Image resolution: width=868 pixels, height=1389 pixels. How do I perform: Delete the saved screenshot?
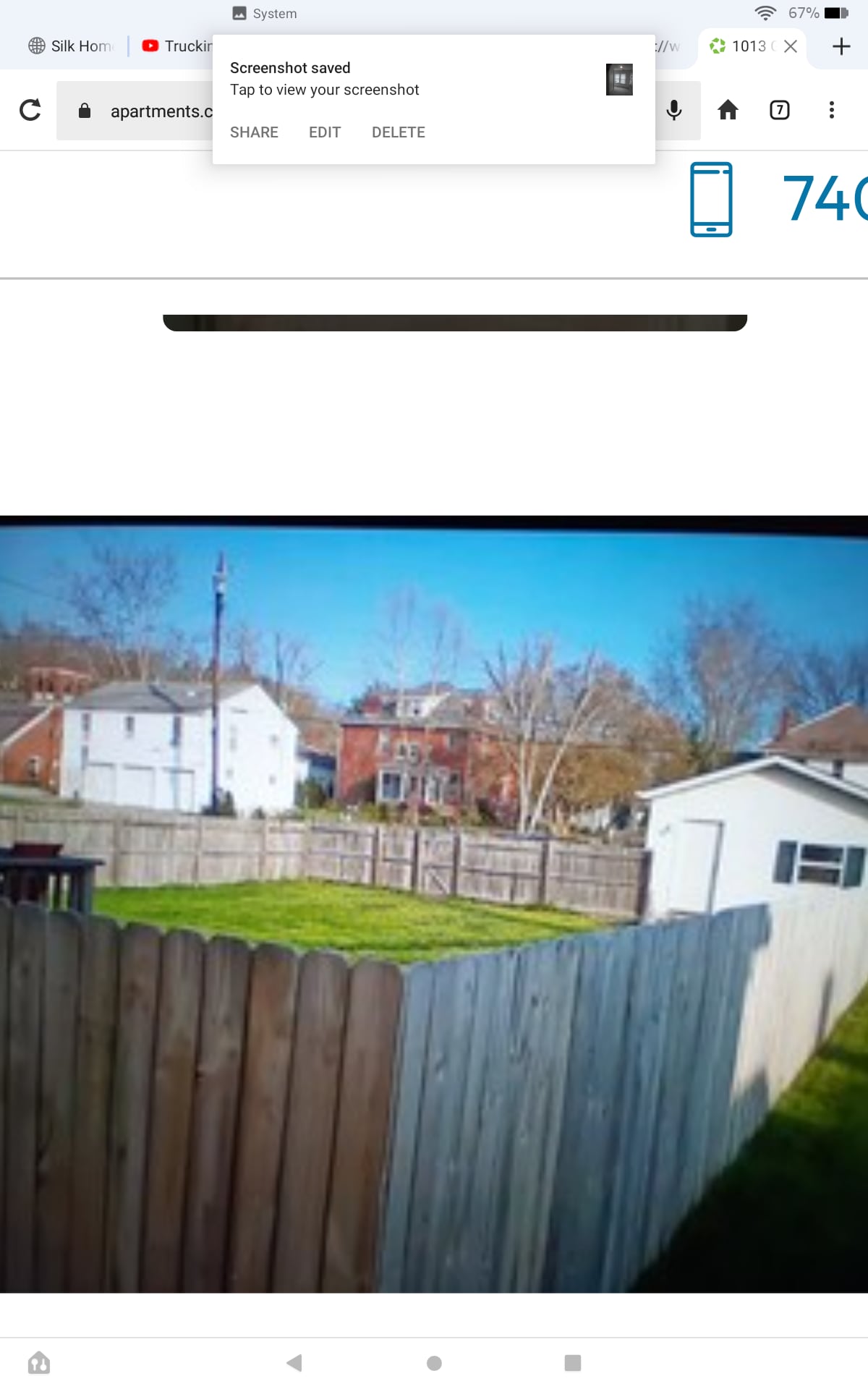(x=398, y=132)
